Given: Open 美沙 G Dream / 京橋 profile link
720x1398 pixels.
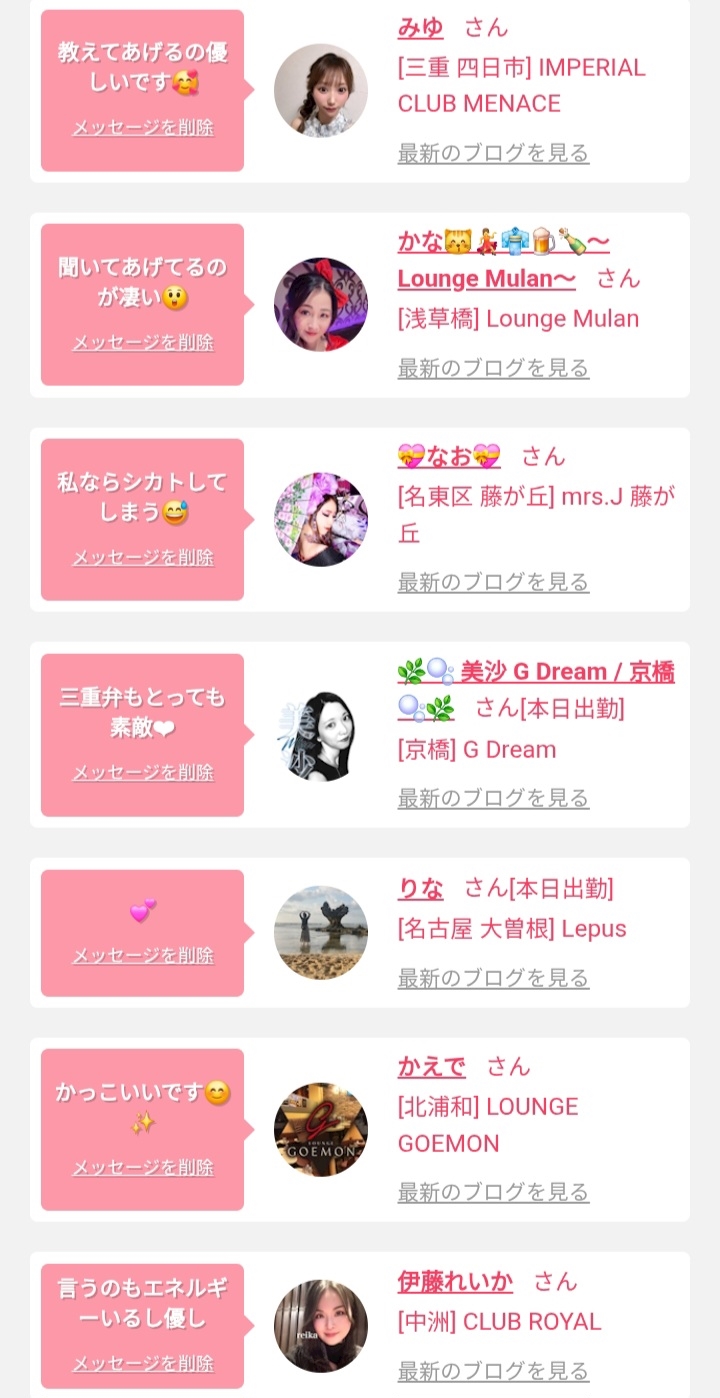Looking at the screenshot, I should coord(536,690).
